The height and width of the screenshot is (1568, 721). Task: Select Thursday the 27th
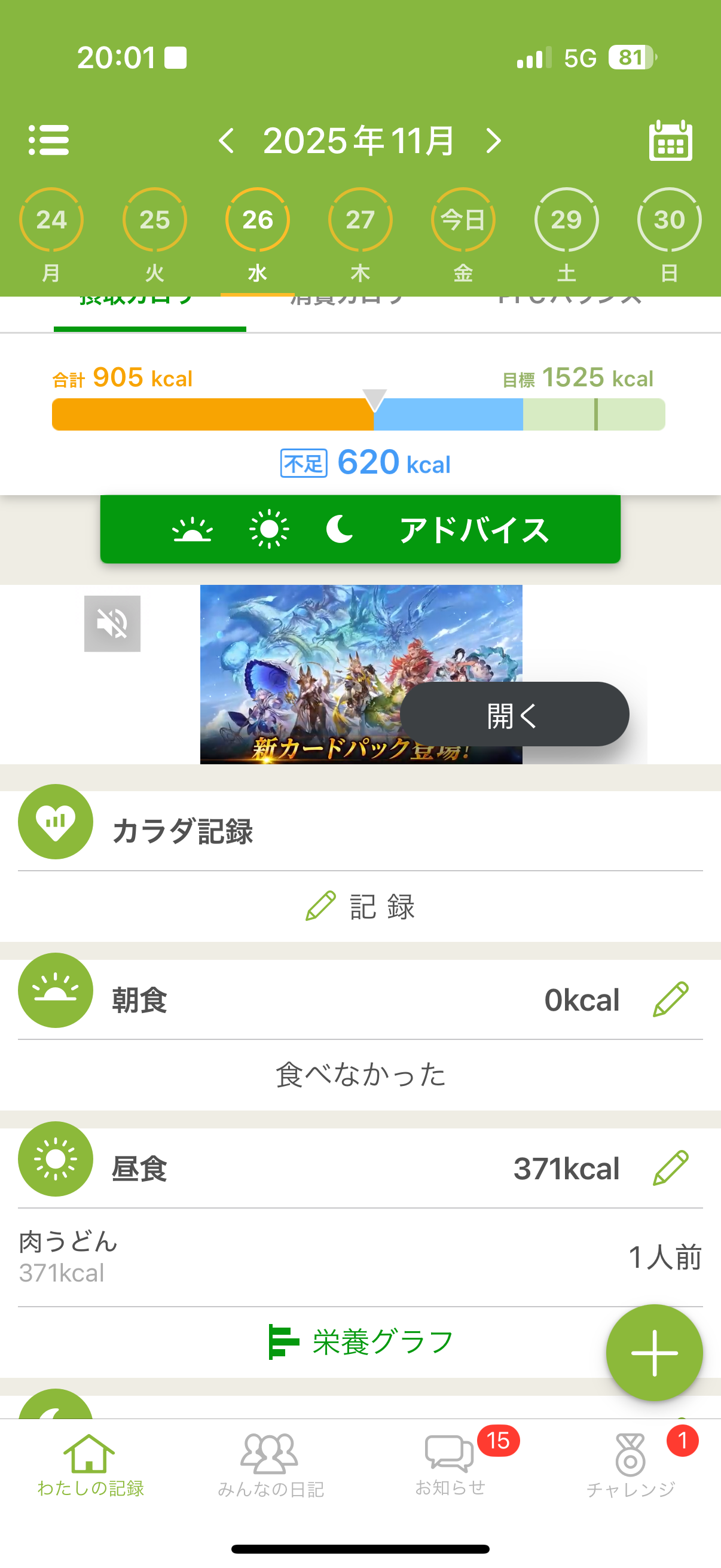point(360,219)
